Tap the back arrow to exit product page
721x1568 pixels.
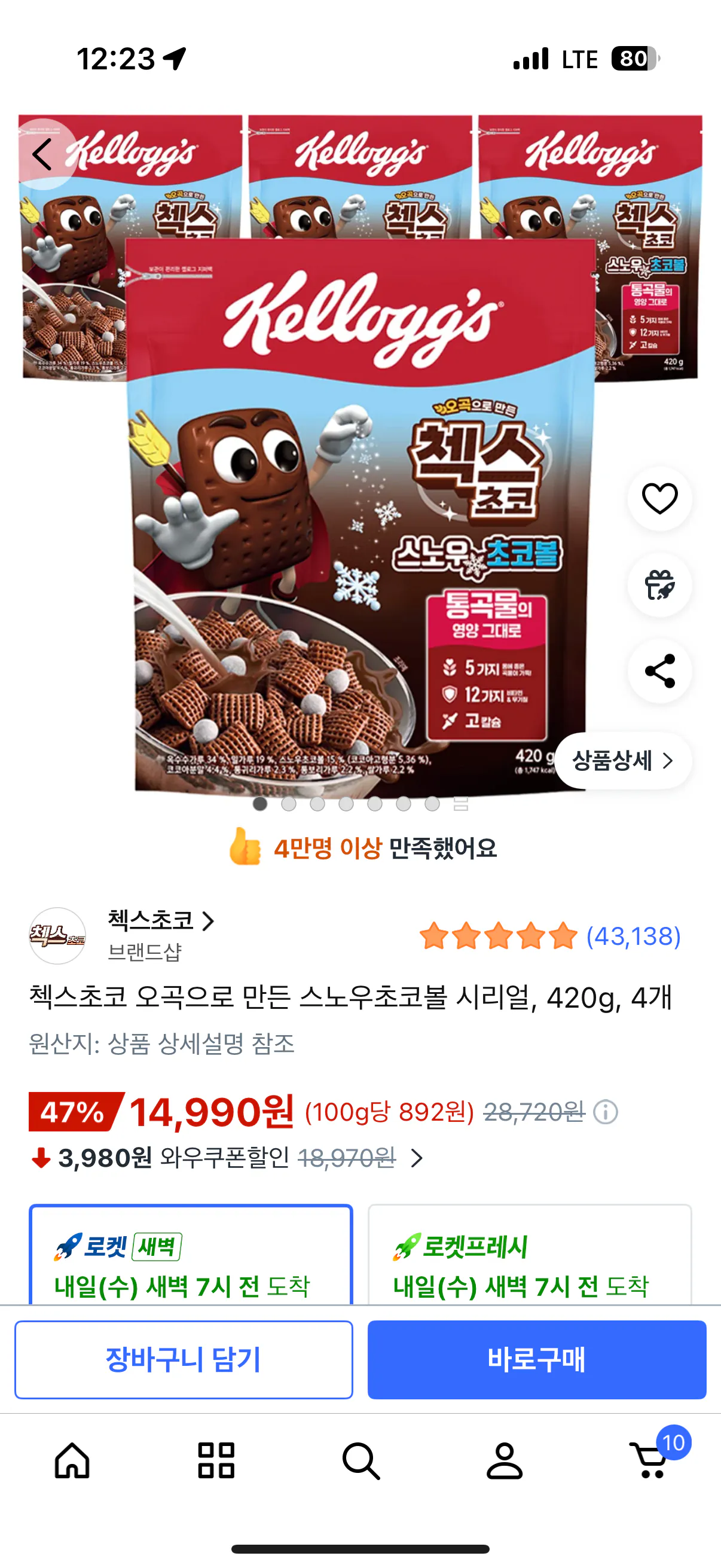click(41, 154)
